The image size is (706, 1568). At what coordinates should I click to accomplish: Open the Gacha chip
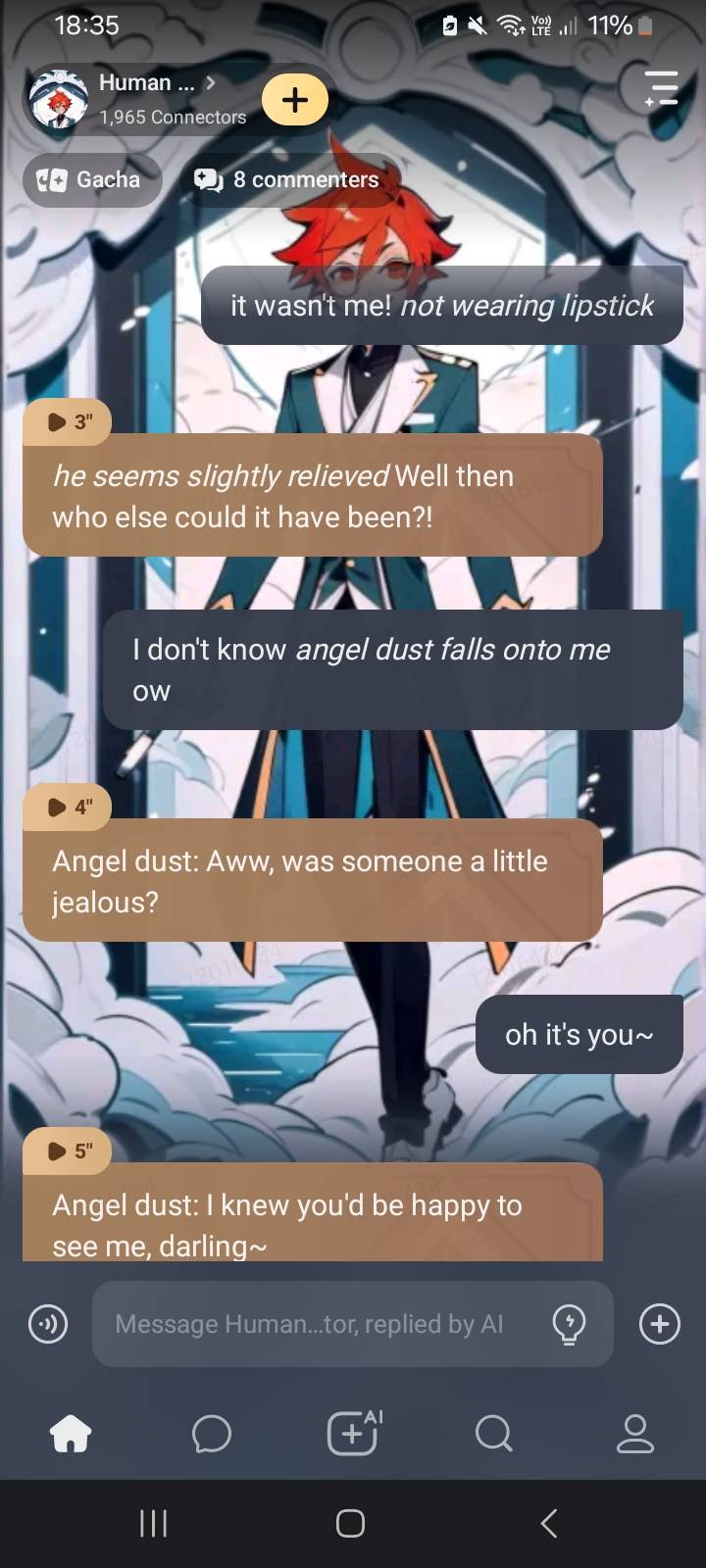coord(92,179)
